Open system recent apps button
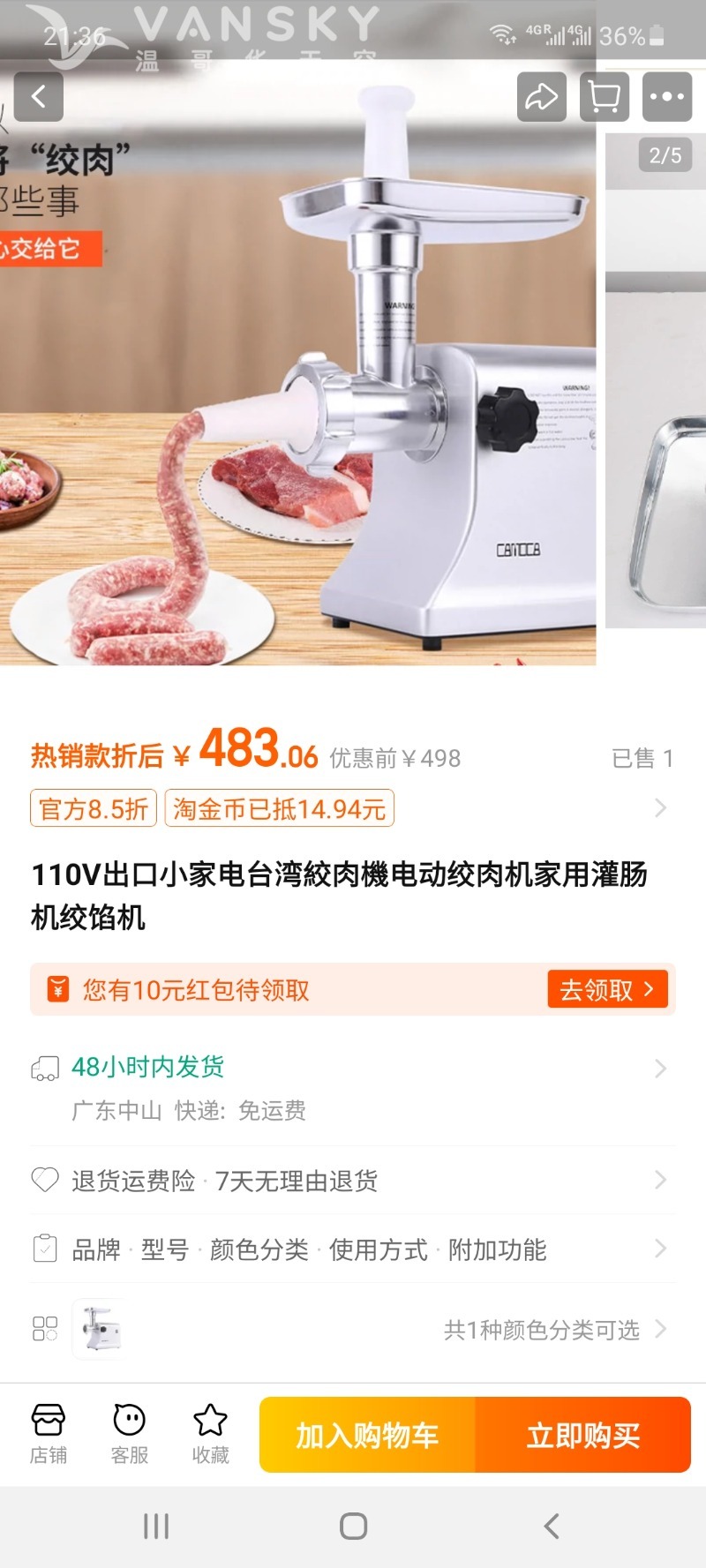Screen dimensions: 706x1568 (x=156, y=1526)
